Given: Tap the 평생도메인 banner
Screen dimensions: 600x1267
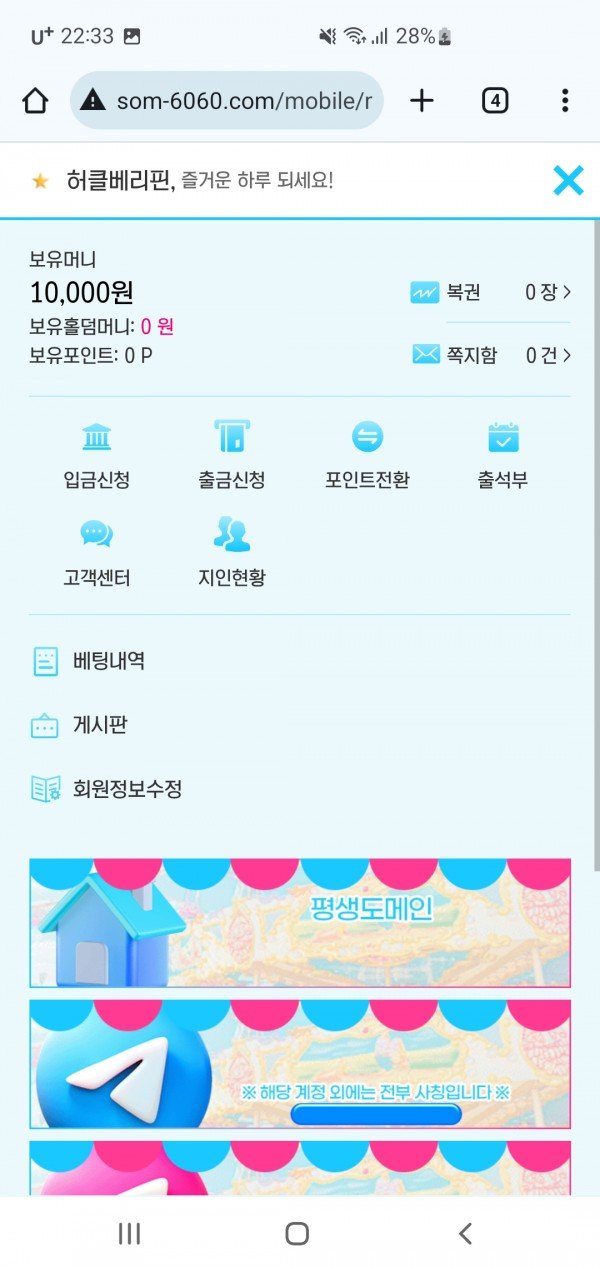Looking at the screenshot, I should tap(300, 923).
